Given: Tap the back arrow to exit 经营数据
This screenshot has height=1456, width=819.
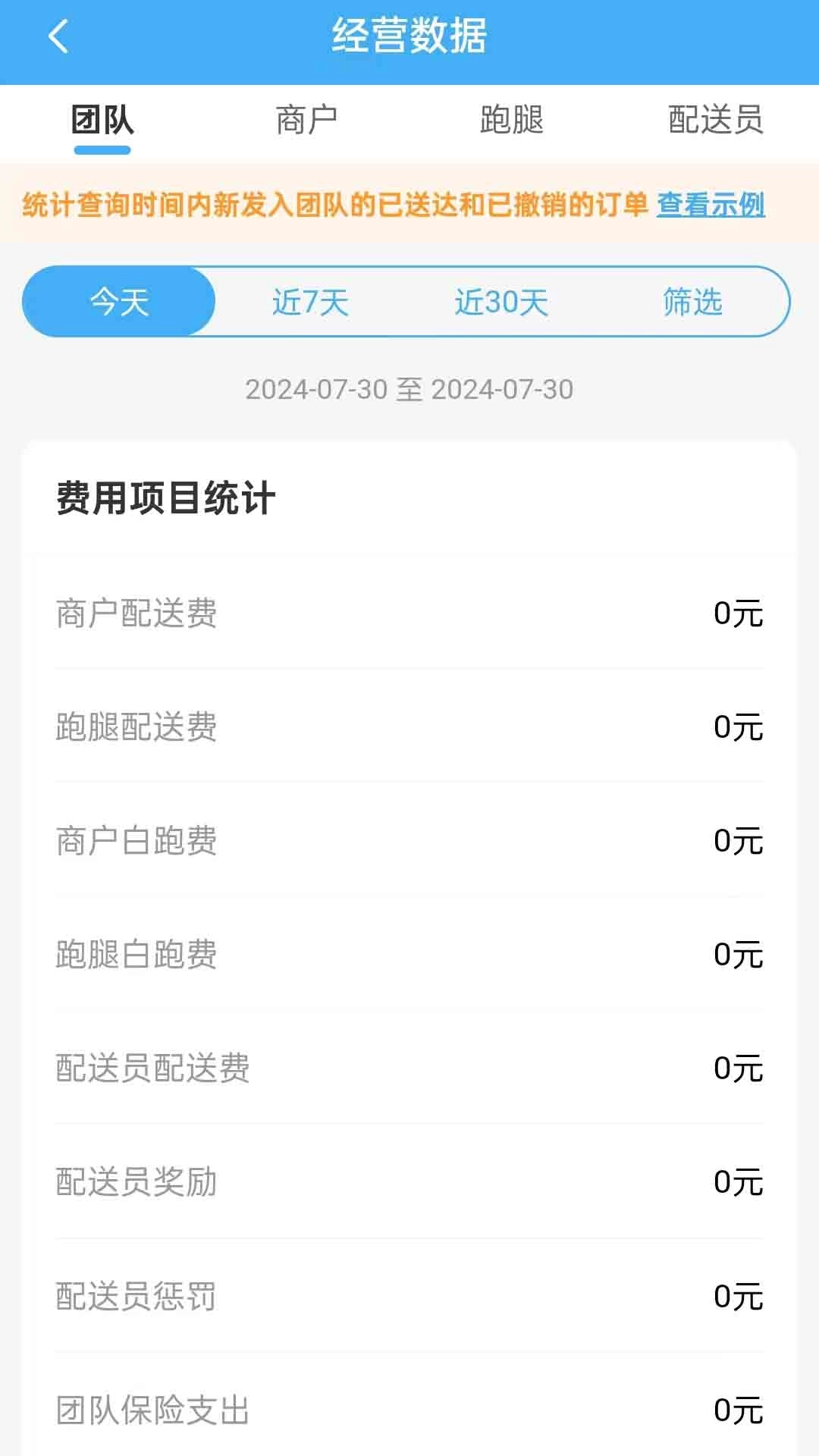Looking at the screenshot, I should [x=57, y=36].
